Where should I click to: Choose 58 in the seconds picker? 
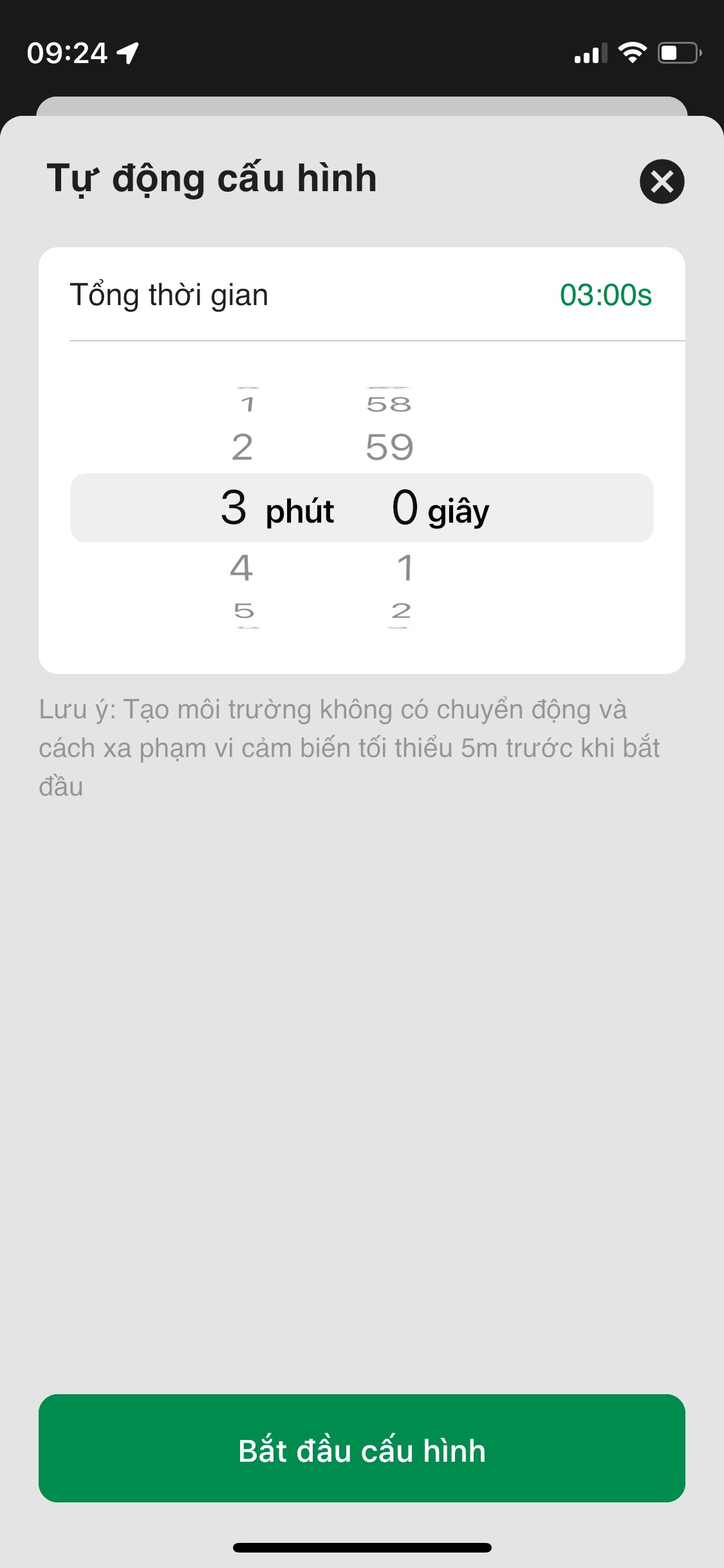[389, 404]
